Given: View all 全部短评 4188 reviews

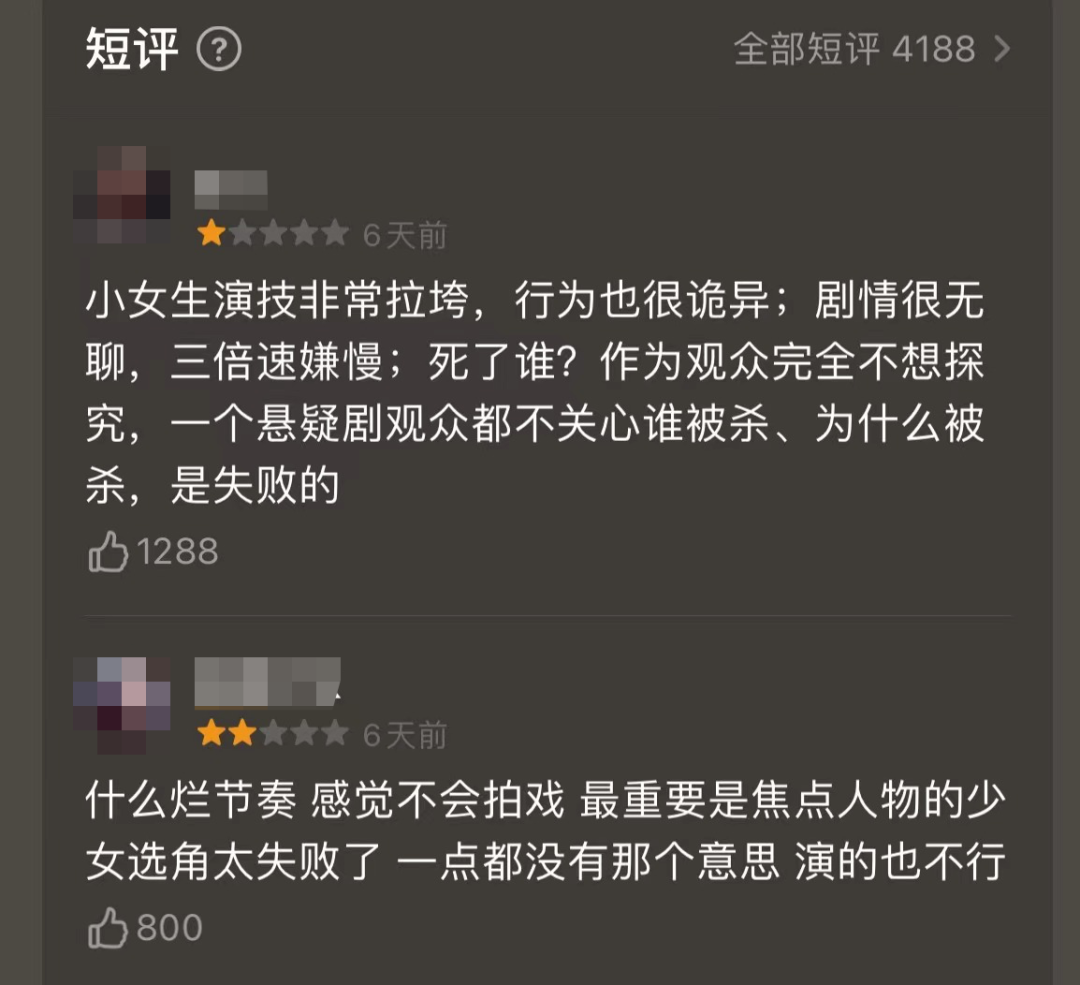Looking at the screenshot, I should (872, 49).
